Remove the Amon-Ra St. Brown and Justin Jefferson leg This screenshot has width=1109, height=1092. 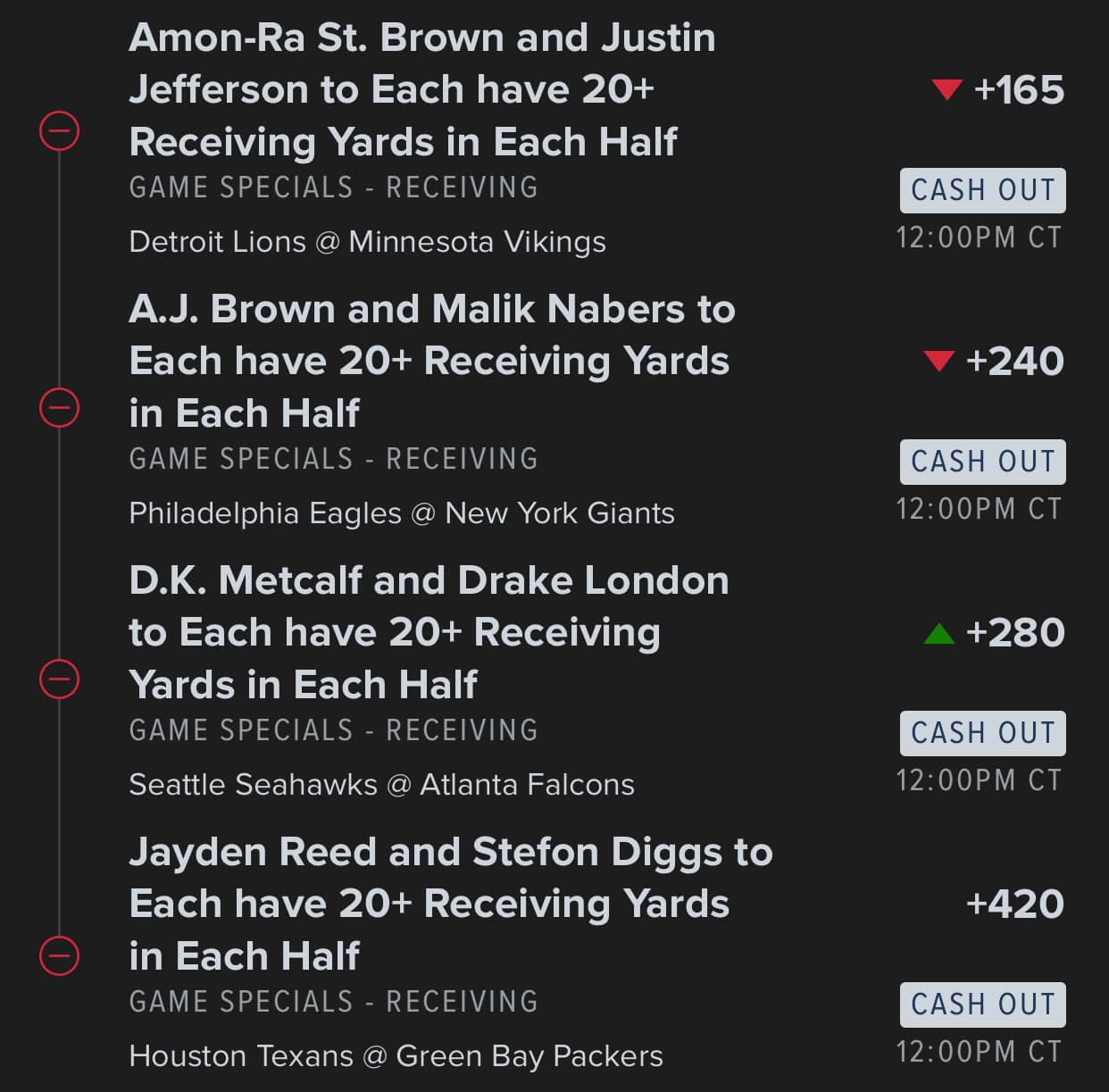pos(60,132)
